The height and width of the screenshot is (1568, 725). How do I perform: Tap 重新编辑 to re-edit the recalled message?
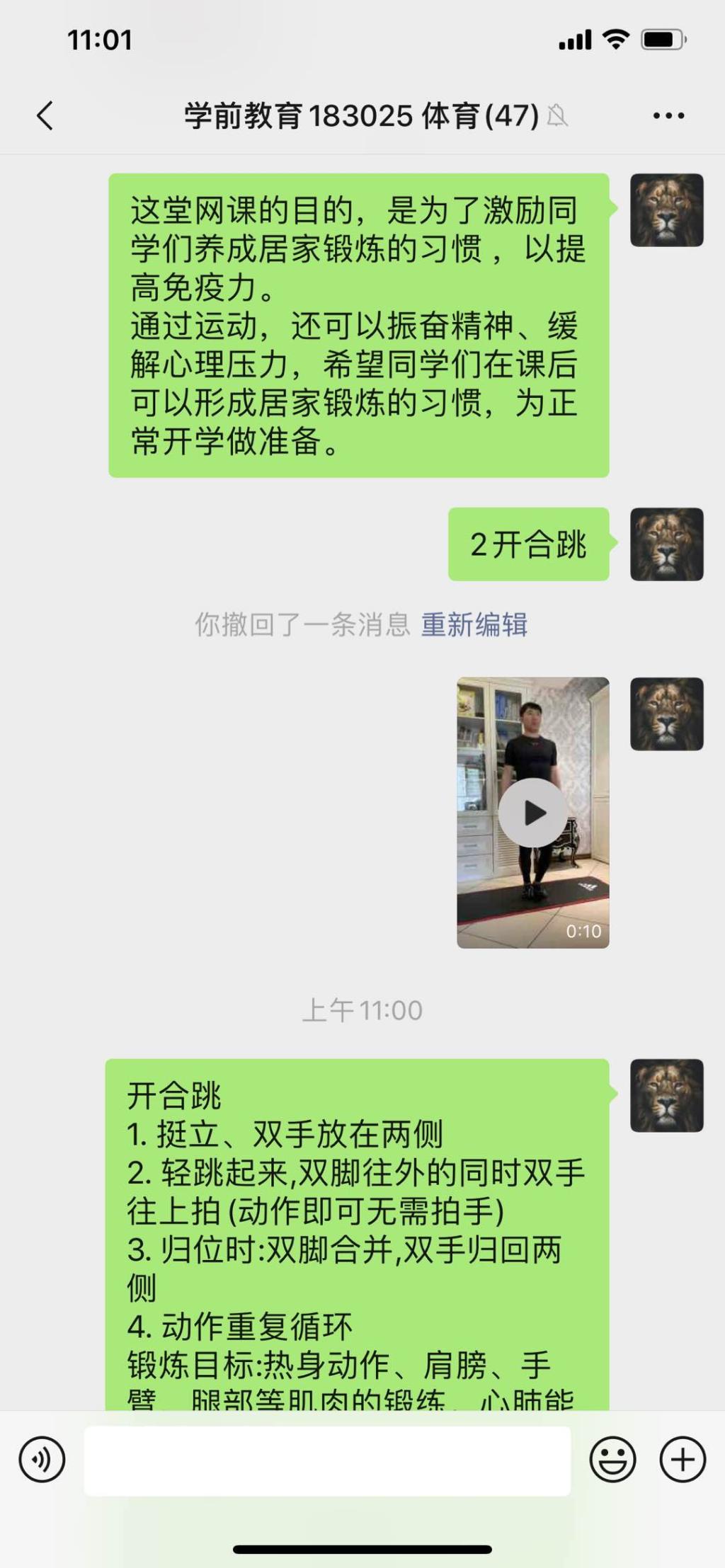pyautogui.click(x=474, y=625)
